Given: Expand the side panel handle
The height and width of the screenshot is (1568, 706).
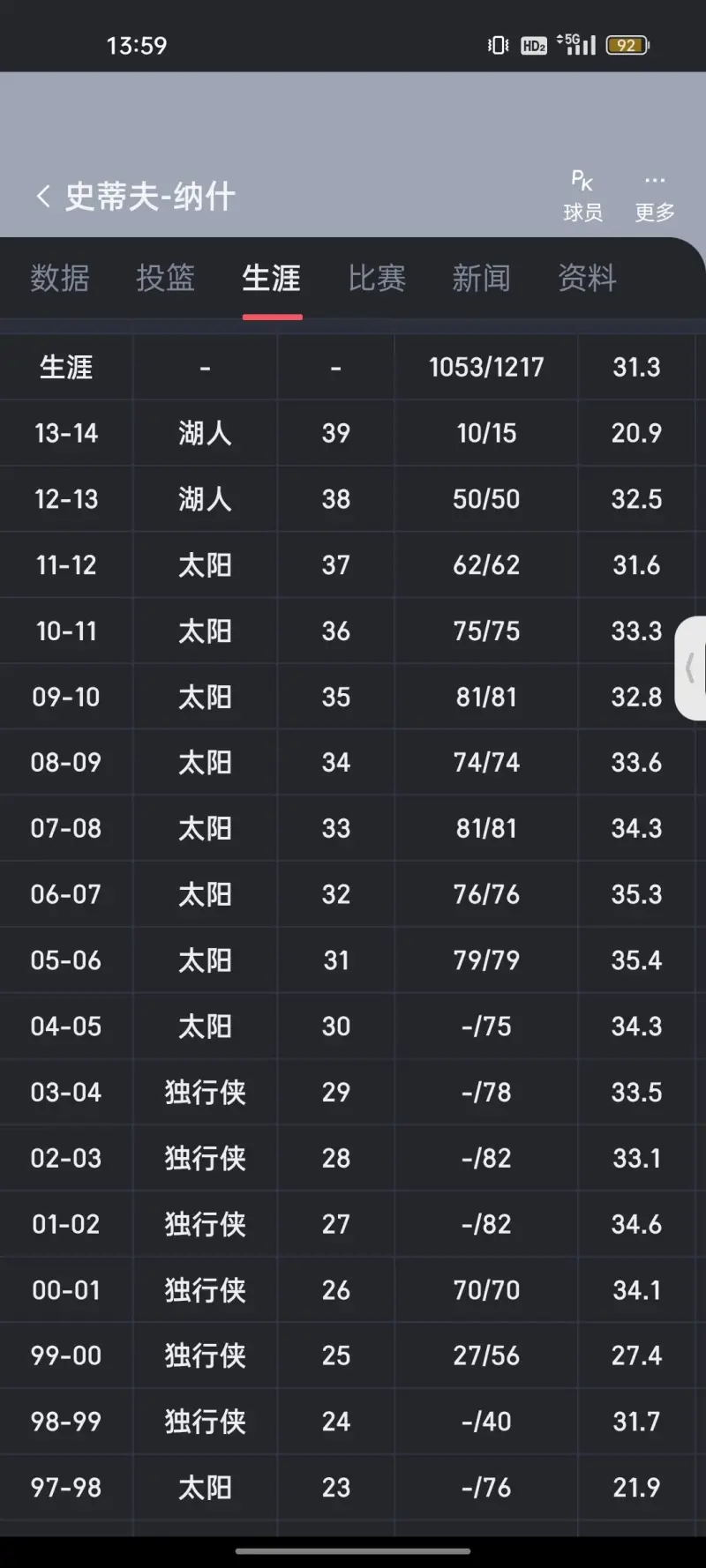Looking at the screenshot, I should click(x=691, y=668).
